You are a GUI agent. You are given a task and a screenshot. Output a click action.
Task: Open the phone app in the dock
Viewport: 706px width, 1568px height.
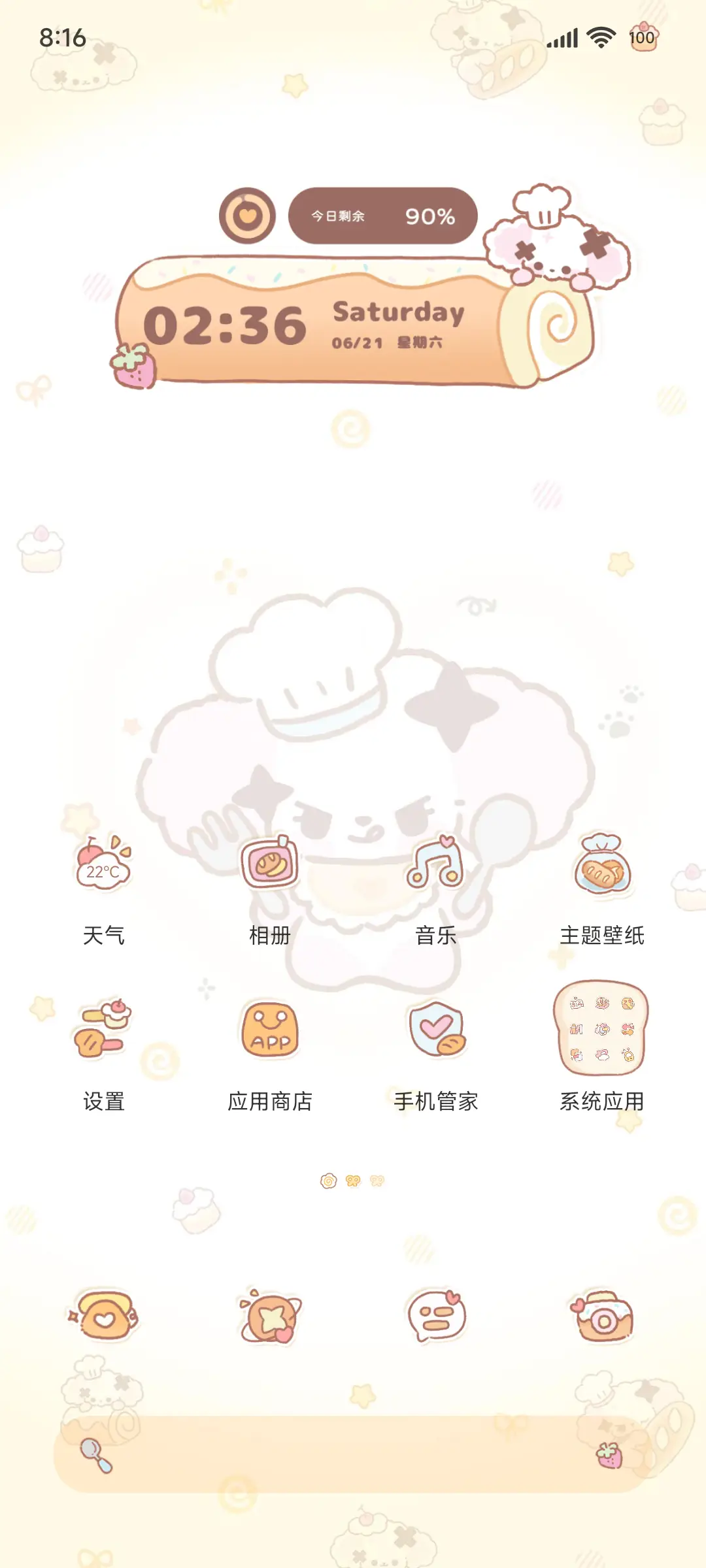[x=105, y=1316]
